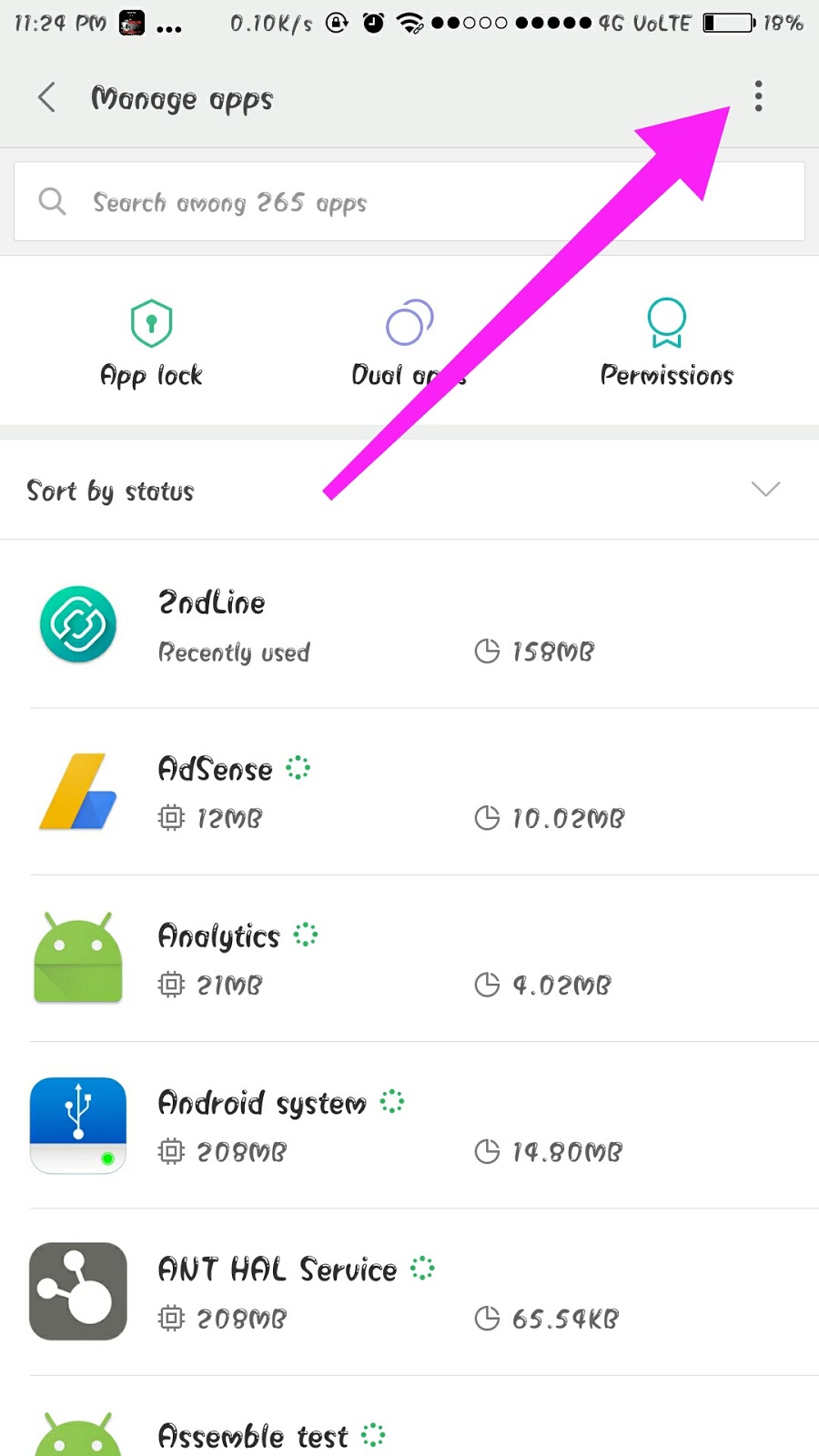Open ANT HAL Service app details

tap(409, 1292)
